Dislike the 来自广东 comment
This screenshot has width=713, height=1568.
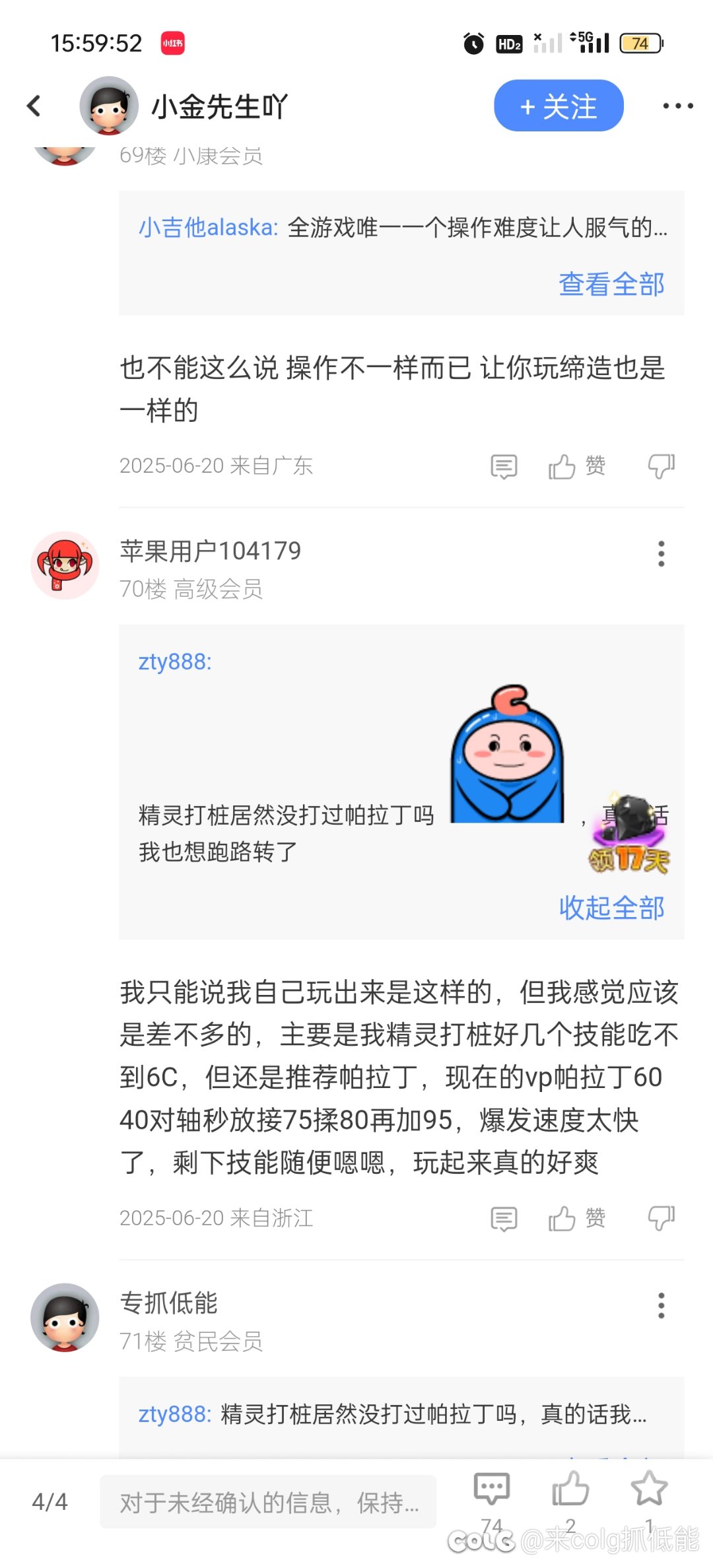click(661, 466)
